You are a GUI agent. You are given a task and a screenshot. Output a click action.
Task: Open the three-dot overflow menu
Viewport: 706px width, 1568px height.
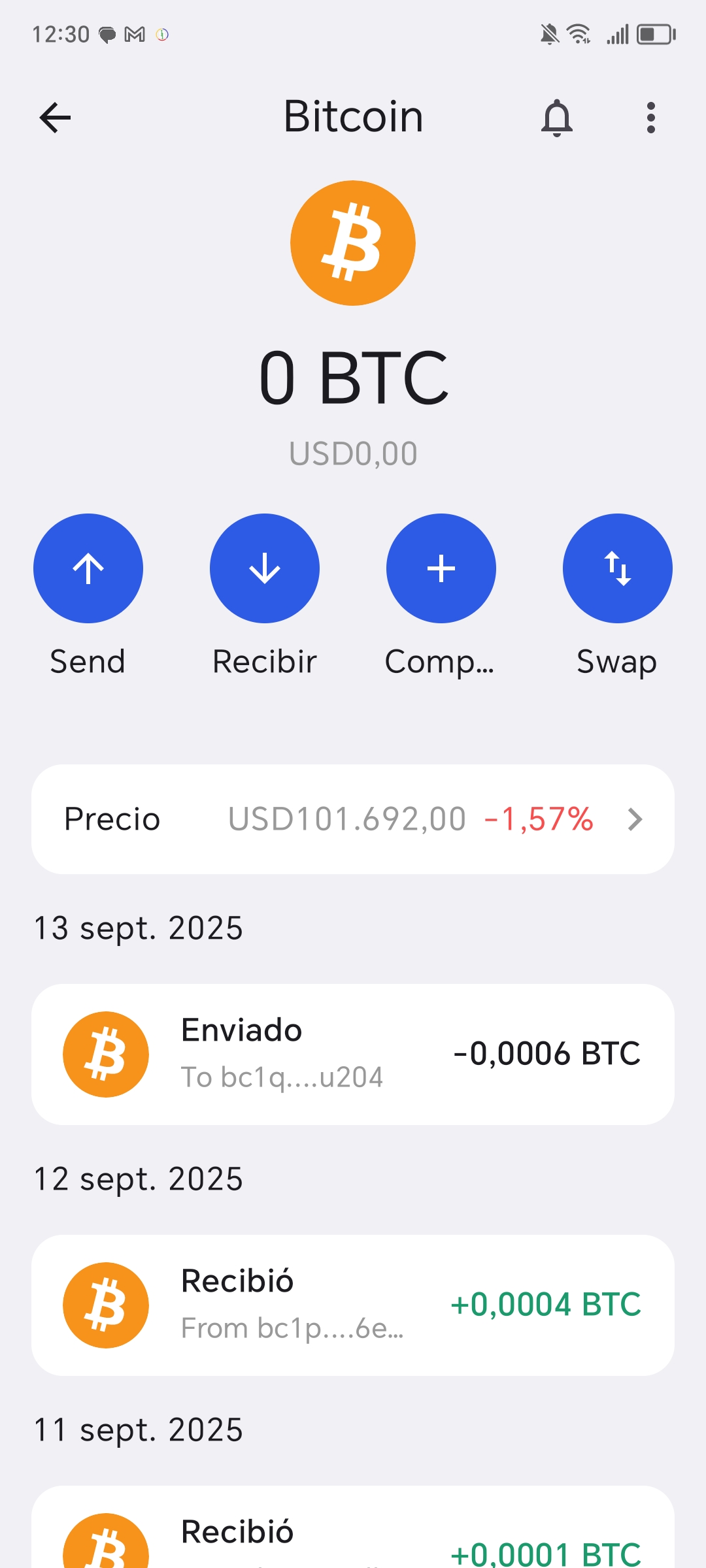650,118
